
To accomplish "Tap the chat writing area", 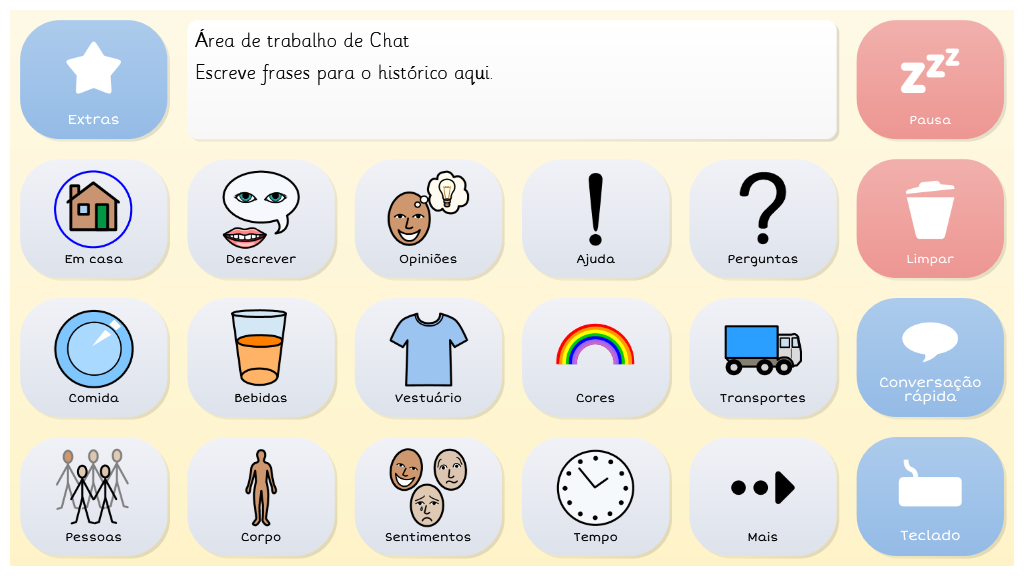I will click(511, 80).
